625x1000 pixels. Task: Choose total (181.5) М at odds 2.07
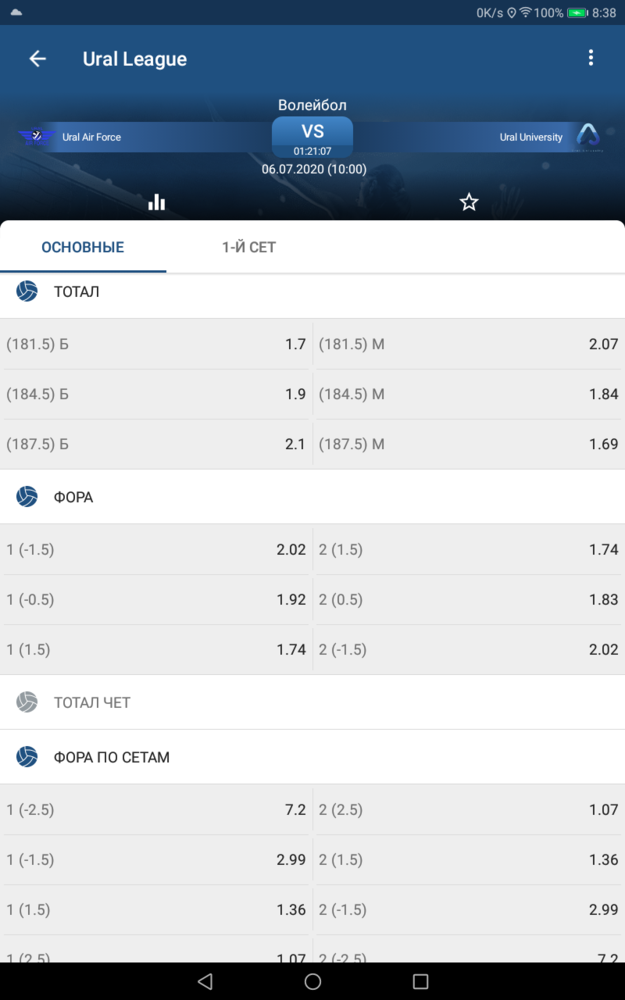pos(469,344)
